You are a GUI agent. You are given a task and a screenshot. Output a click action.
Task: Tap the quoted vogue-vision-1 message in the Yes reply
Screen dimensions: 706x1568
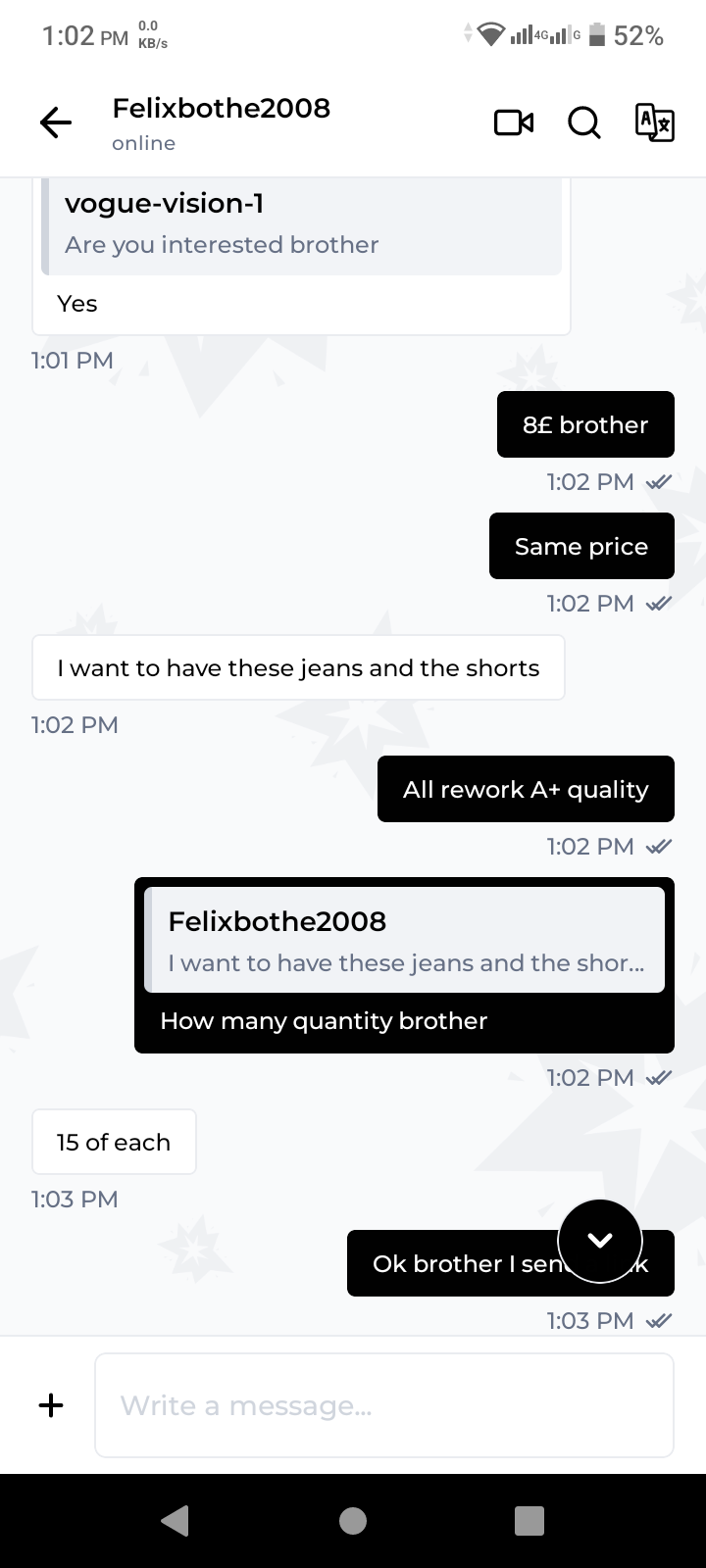tap(301, 225)
